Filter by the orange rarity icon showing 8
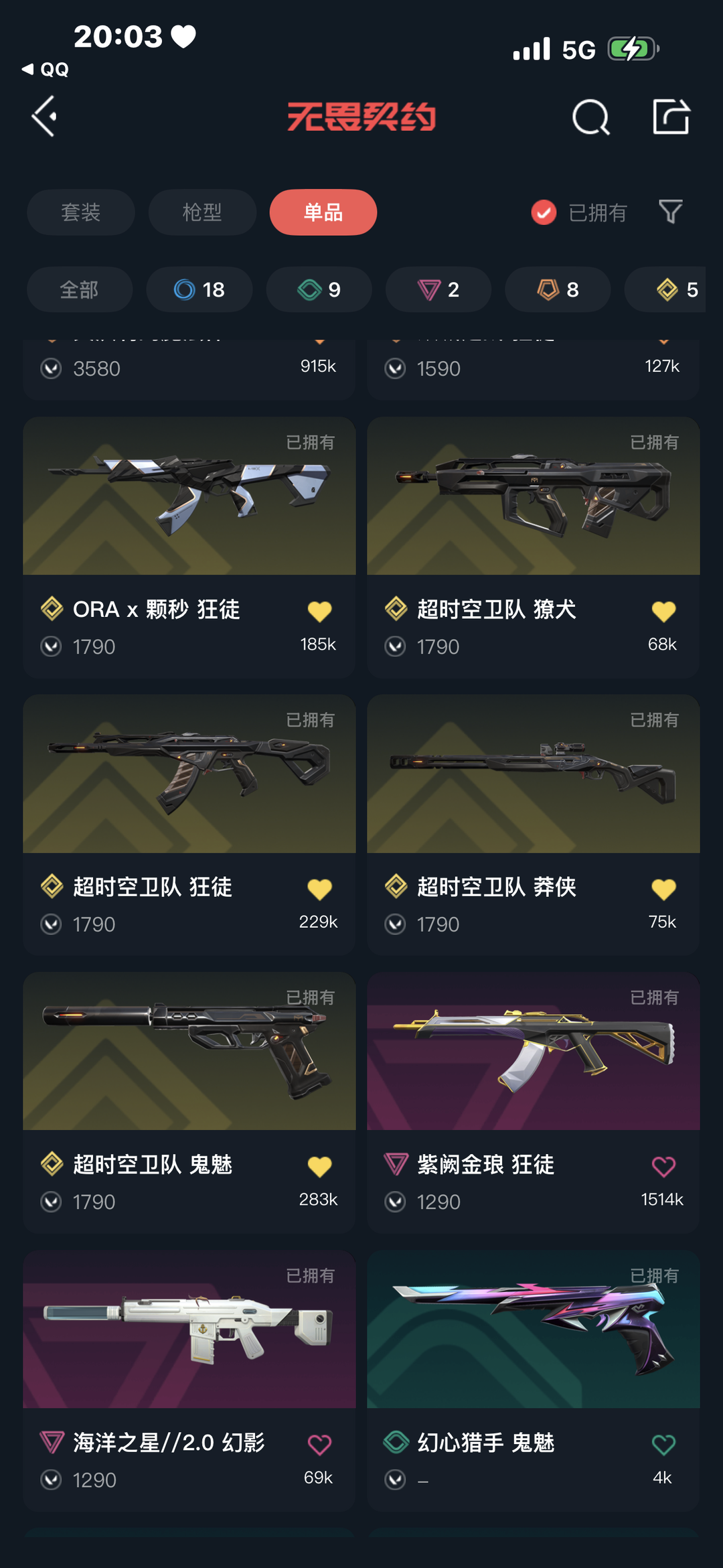The height and width of the screenshot is (1568, 723). [557, 290]
